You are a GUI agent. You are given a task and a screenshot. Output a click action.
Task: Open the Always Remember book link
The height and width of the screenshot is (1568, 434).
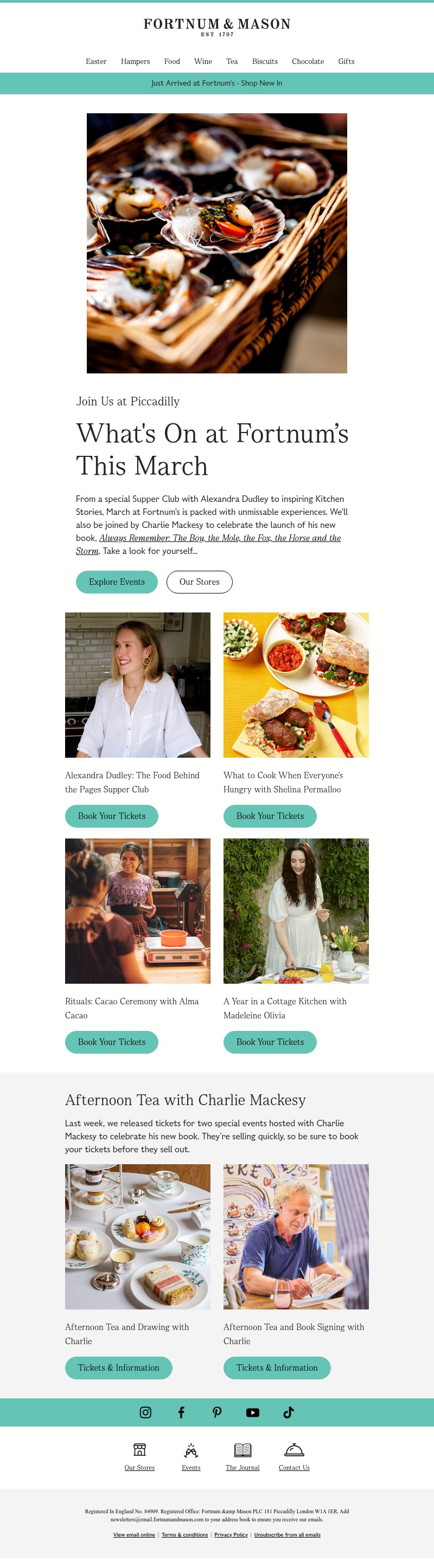[x=219, y=538]
